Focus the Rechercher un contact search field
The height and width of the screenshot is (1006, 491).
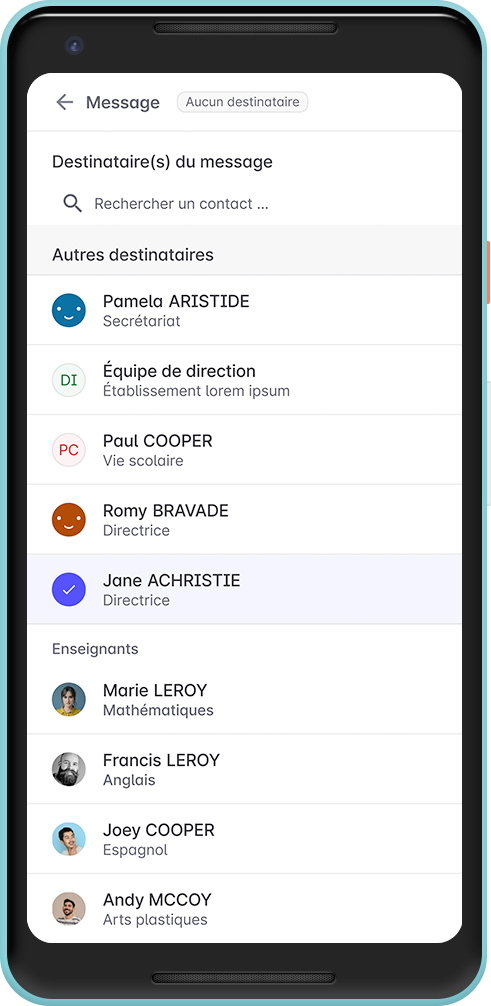(245, 203)
